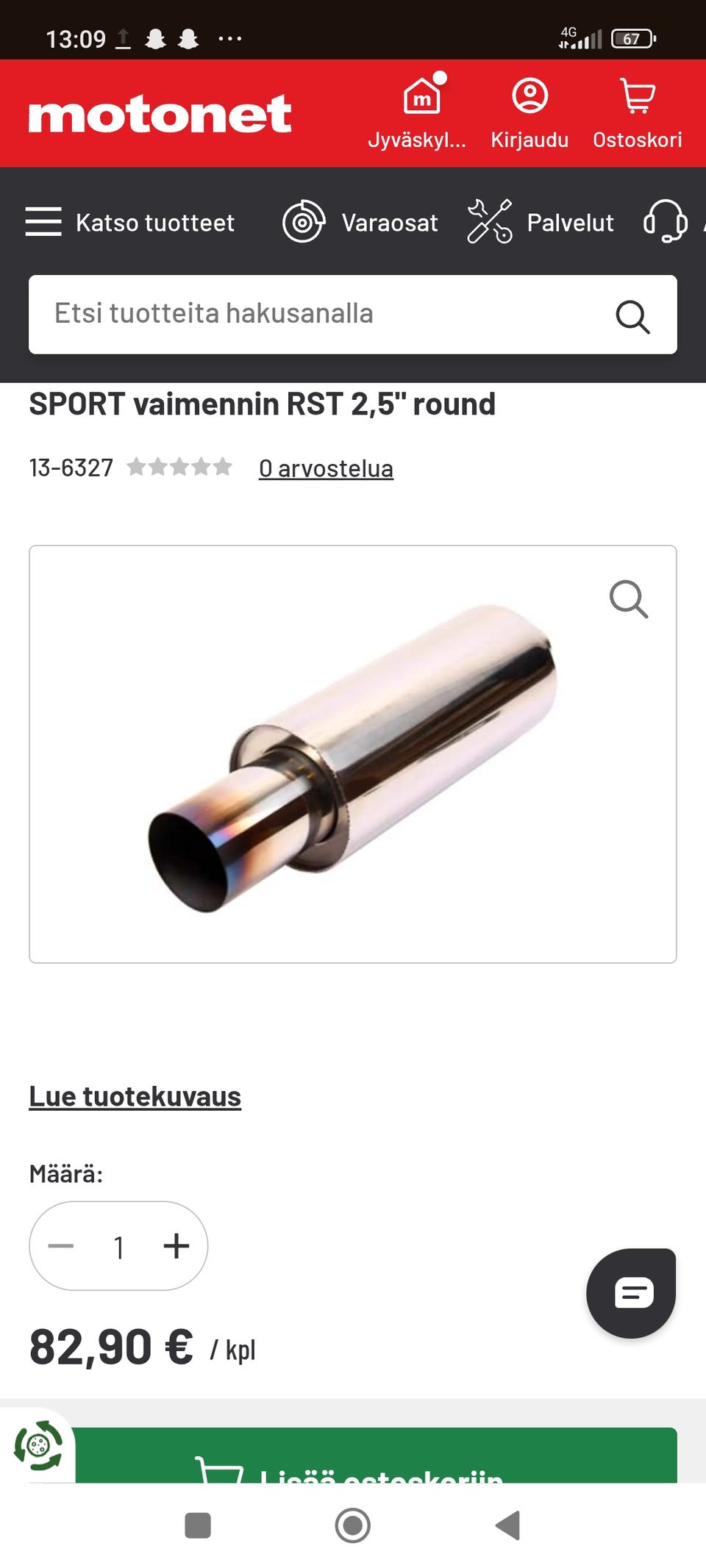Screen dimensions: 706x1568
Task: Click the search input field
Action: click(x=294, y=315)
